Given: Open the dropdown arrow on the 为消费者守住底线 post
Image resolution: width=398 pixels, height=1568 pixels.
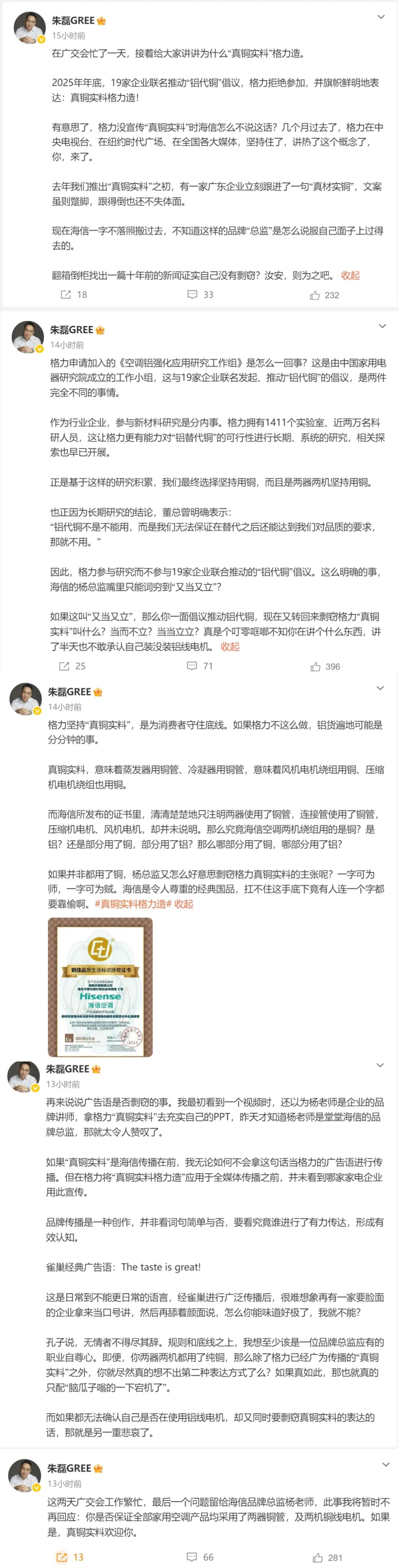Looking at the screenshot, I should click(380, 689).
